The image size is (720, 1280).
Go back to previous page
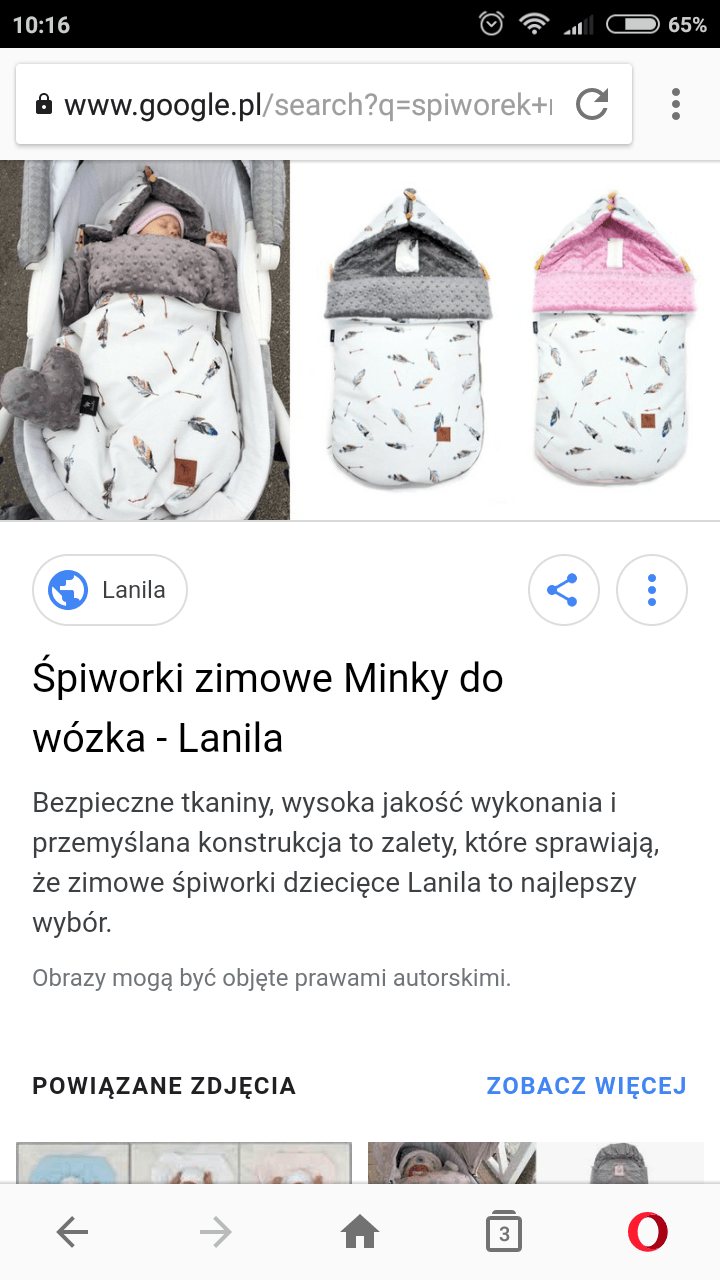[72, 1233]
